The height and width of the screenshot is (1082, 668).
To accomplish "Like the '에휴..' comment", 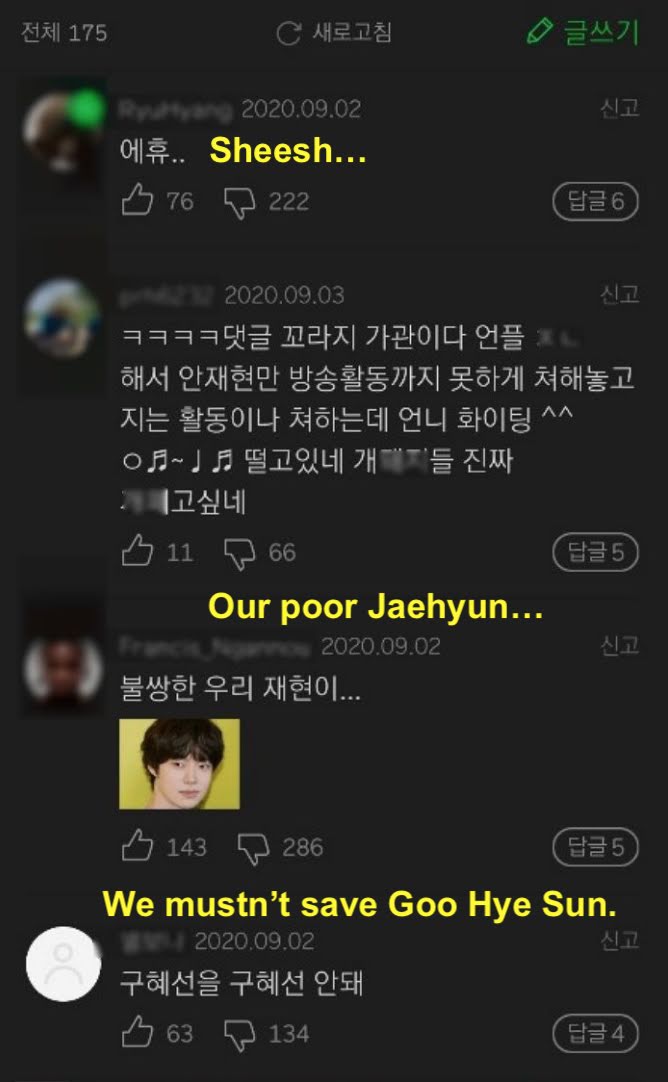I will pyautogui.click(x=137, y=201).
